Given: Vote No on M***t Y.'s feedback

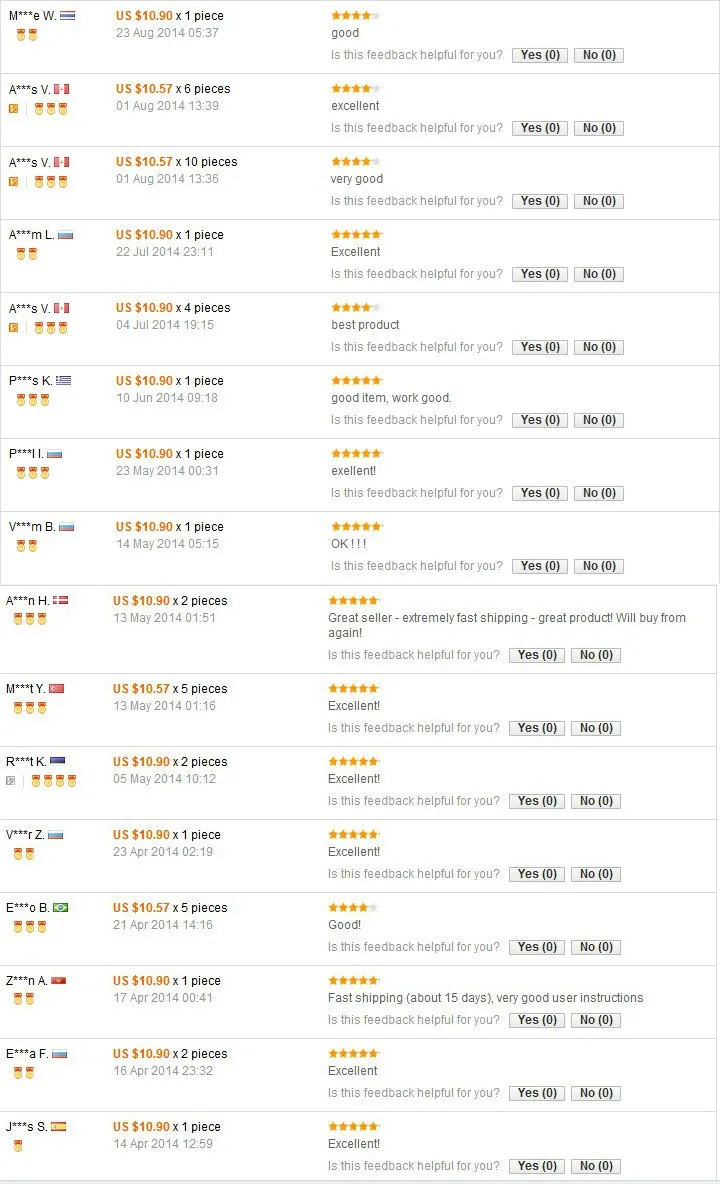Looking at the screenshot, I should pyautogui.click(x=595, y=728).
